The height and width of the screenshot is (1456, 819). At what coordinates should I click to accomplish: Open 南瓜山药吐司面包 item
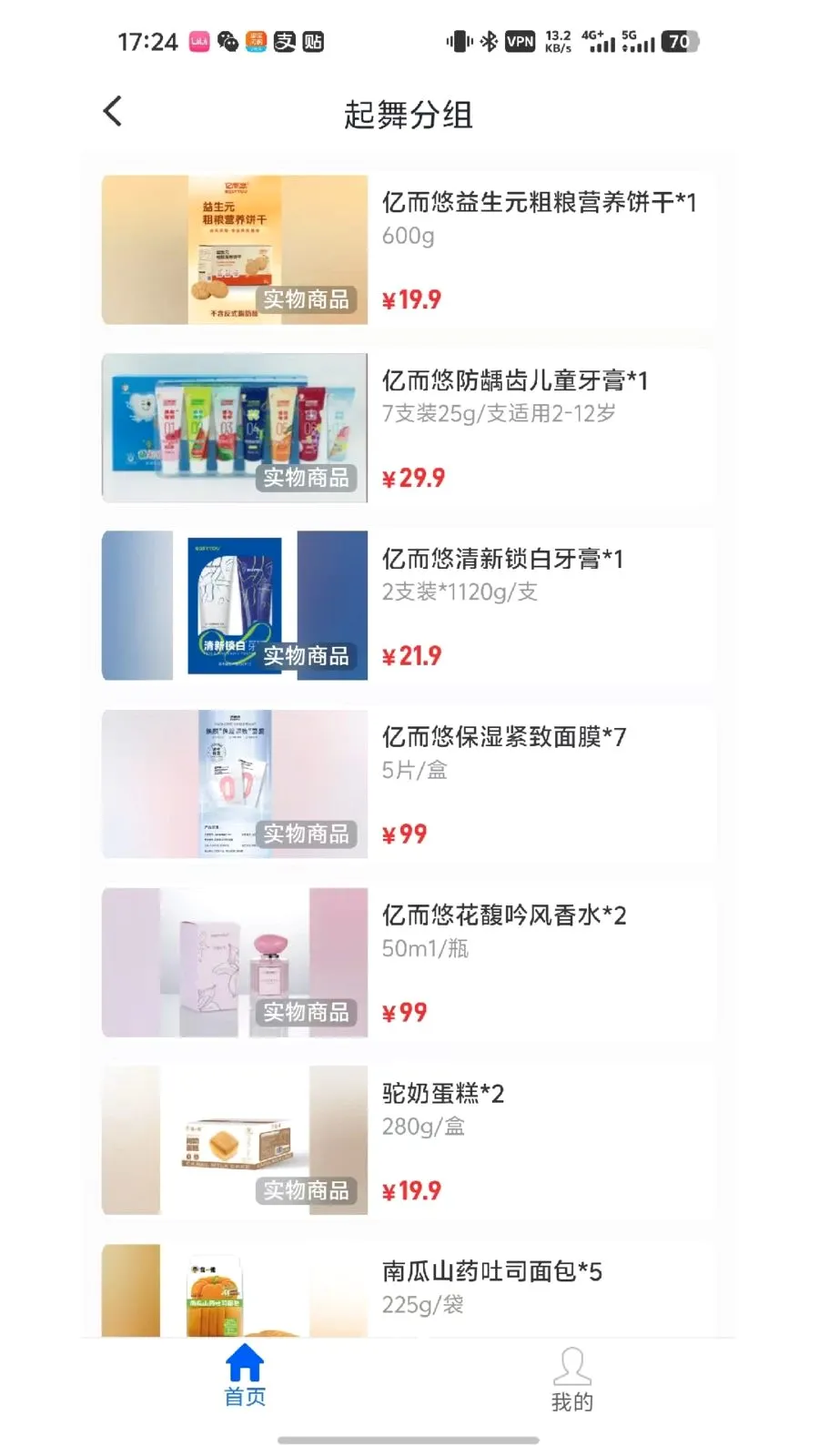409,1289
